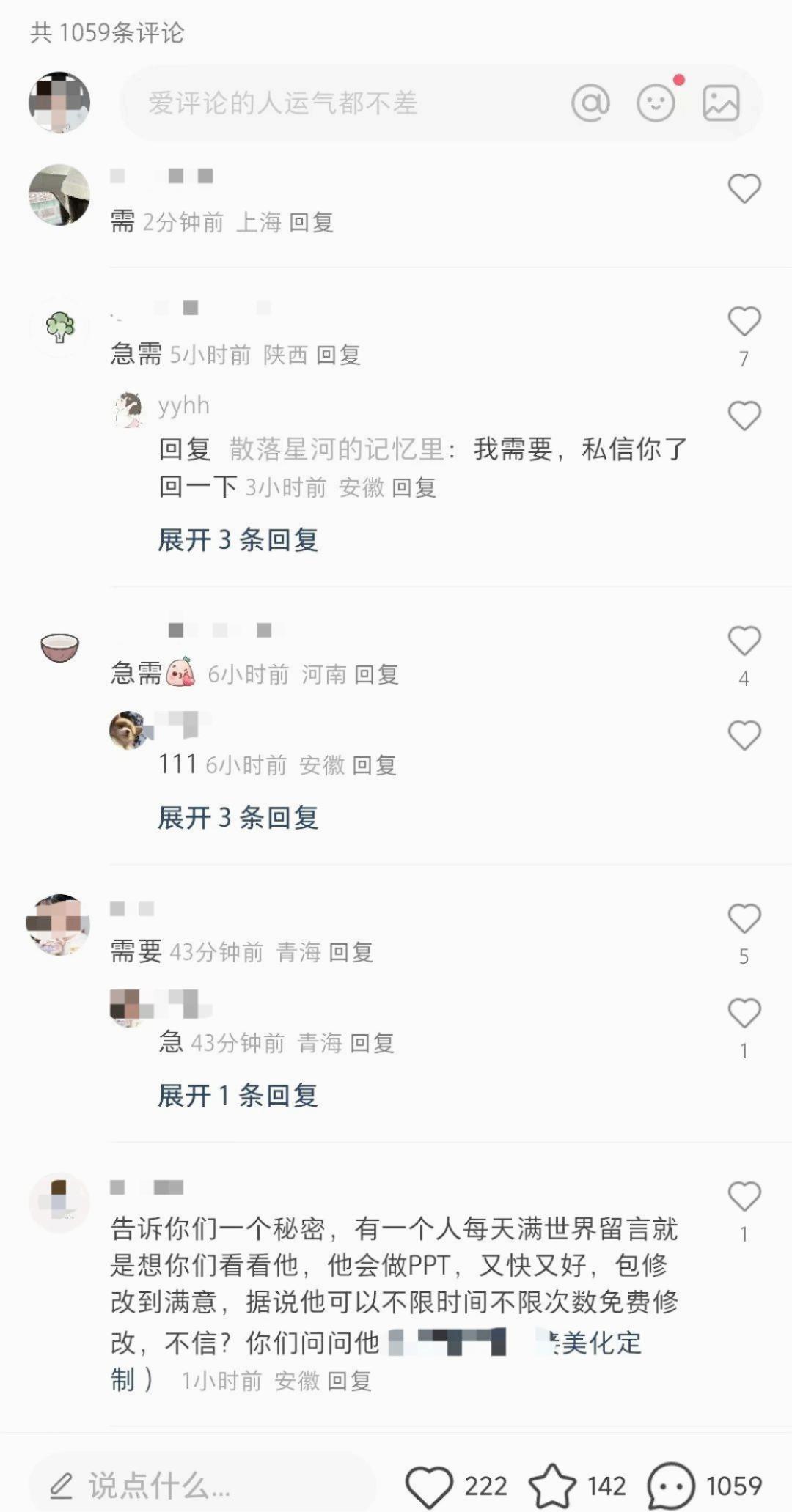The height and width of the screenshot is (1512, 792).
Task: Open the mentioned user 散落星河的记忆里
Action: click(337, 449)
